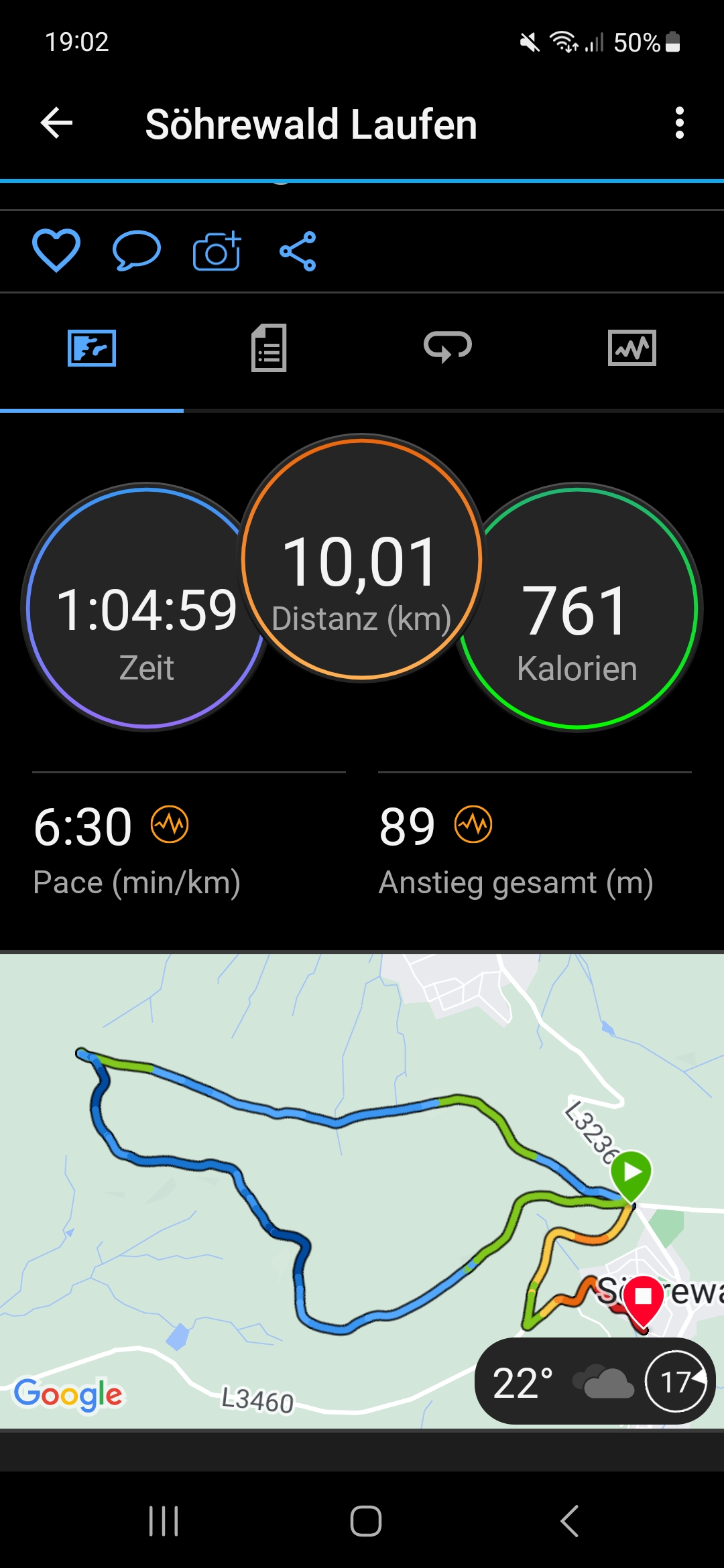Open recent apps from navigation bar
The image size is (724, 1568).
tap(164, 1521)
